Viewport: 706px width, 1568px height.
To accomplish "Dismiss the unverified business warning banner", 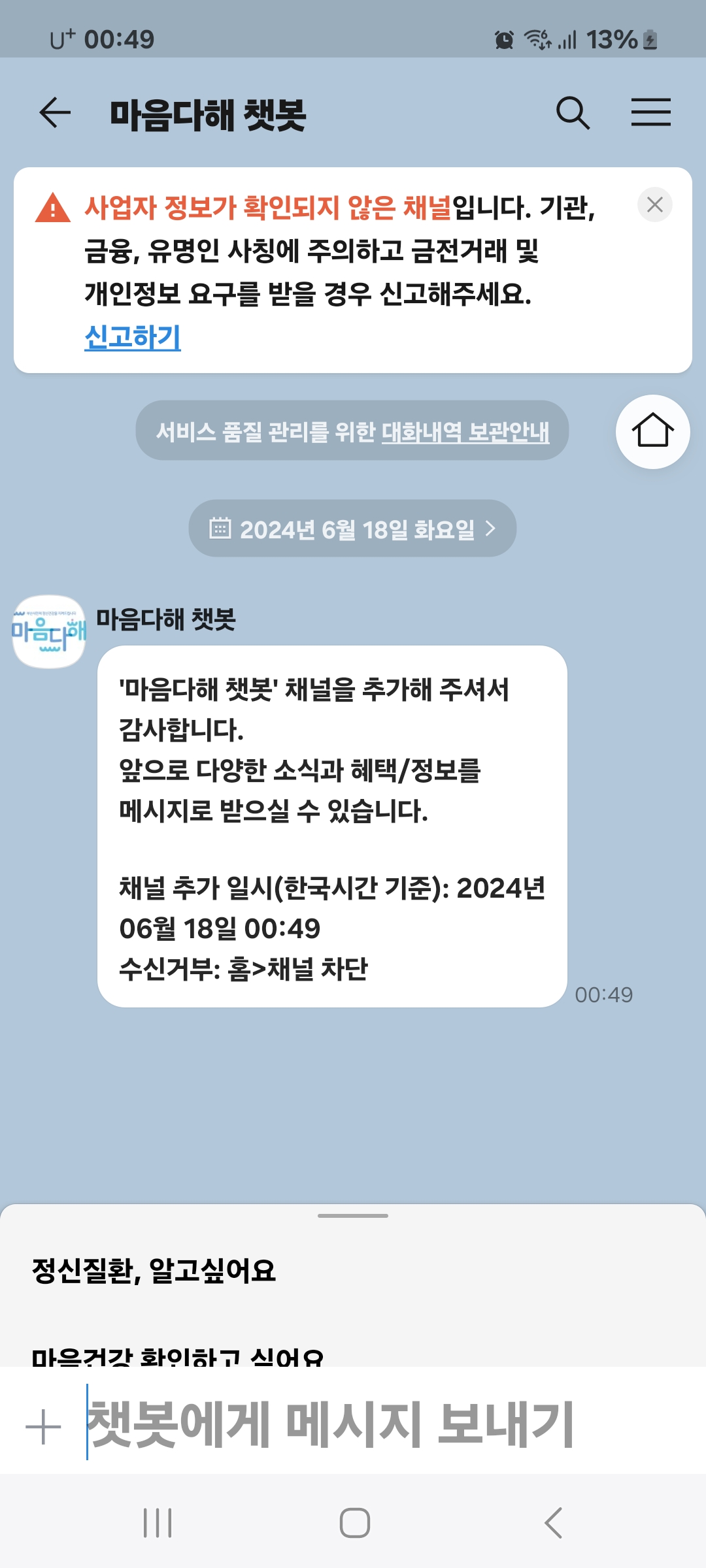I will [x=654, y=205].
